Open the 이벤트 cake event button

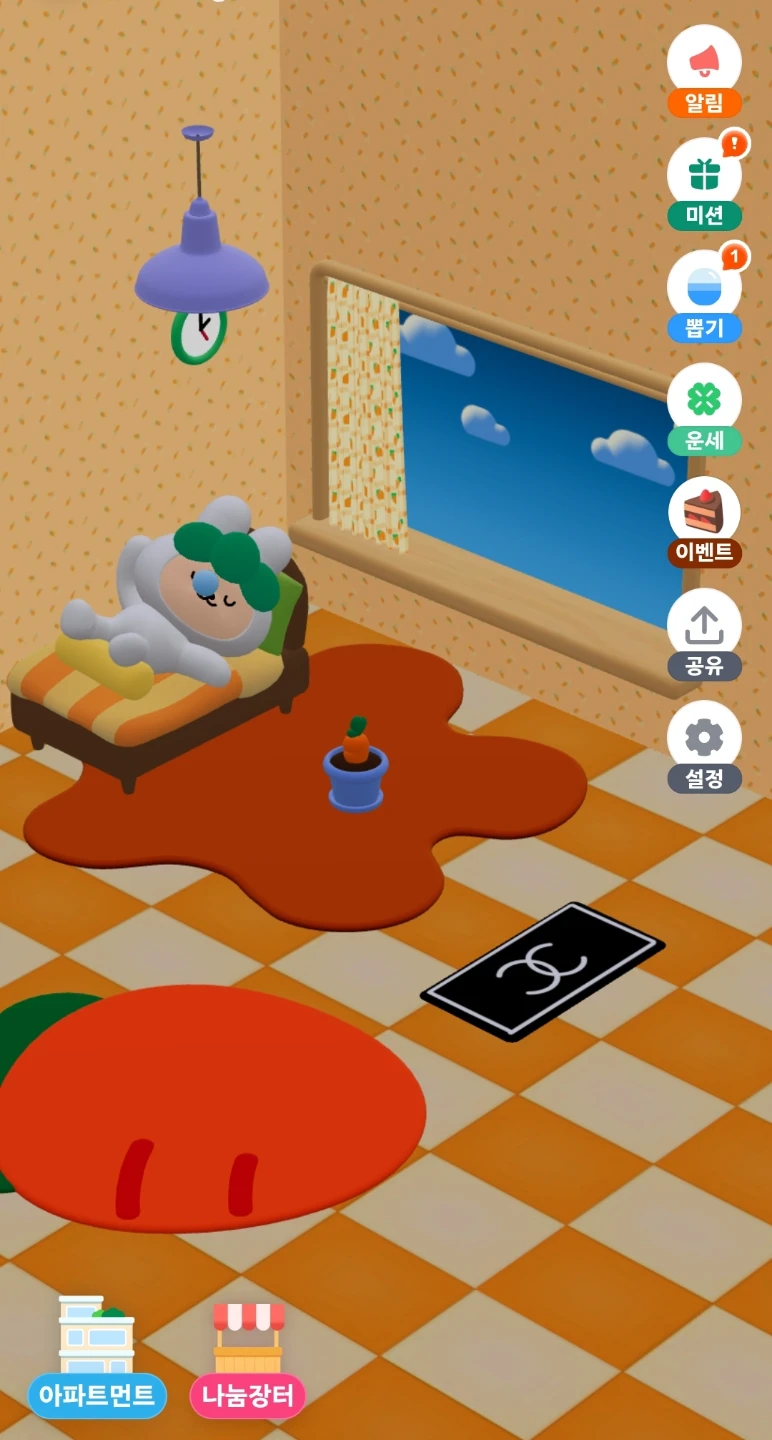point(704,522)
